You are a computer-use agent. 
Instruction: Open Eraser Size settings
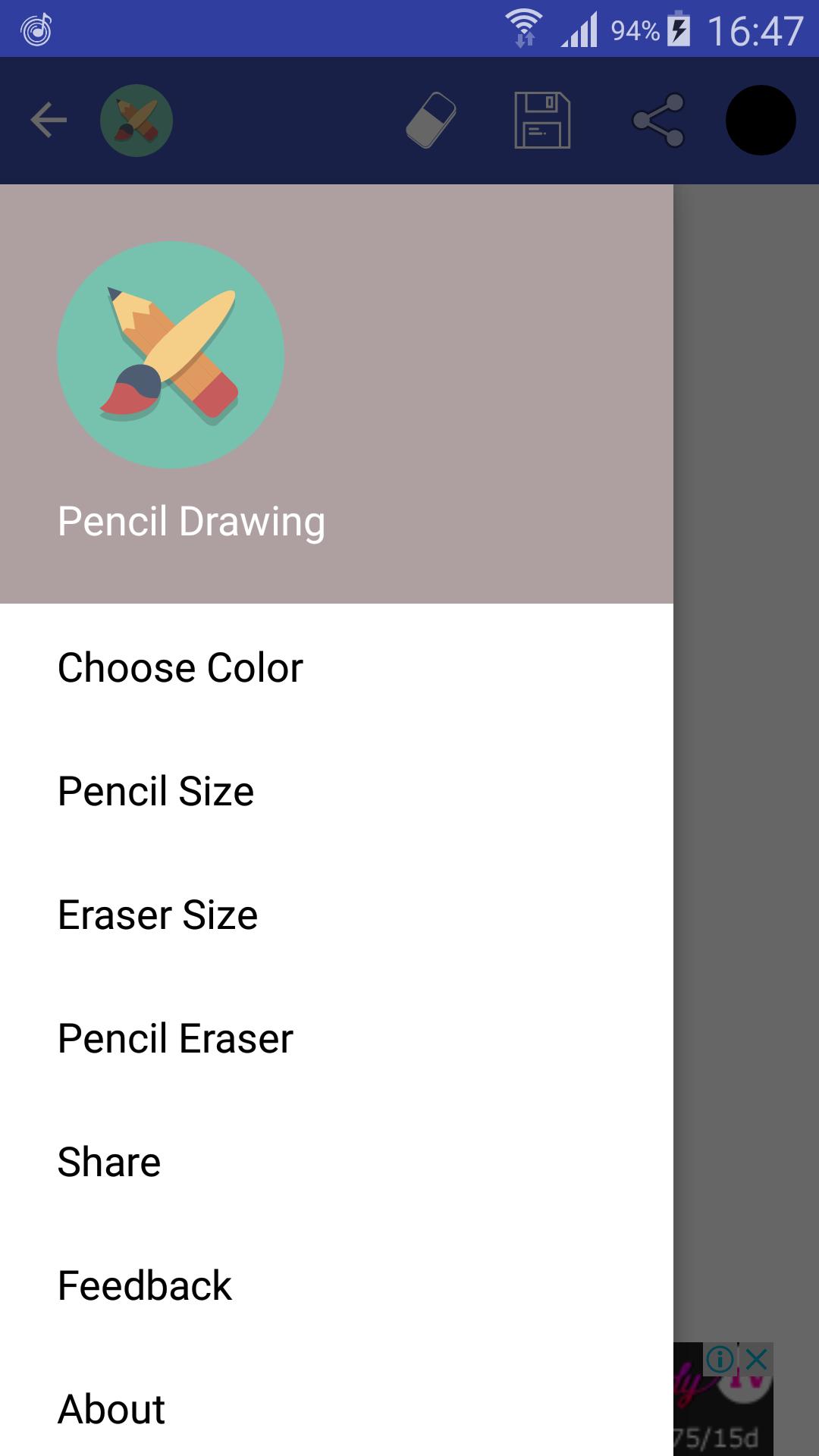click(158, 915)
